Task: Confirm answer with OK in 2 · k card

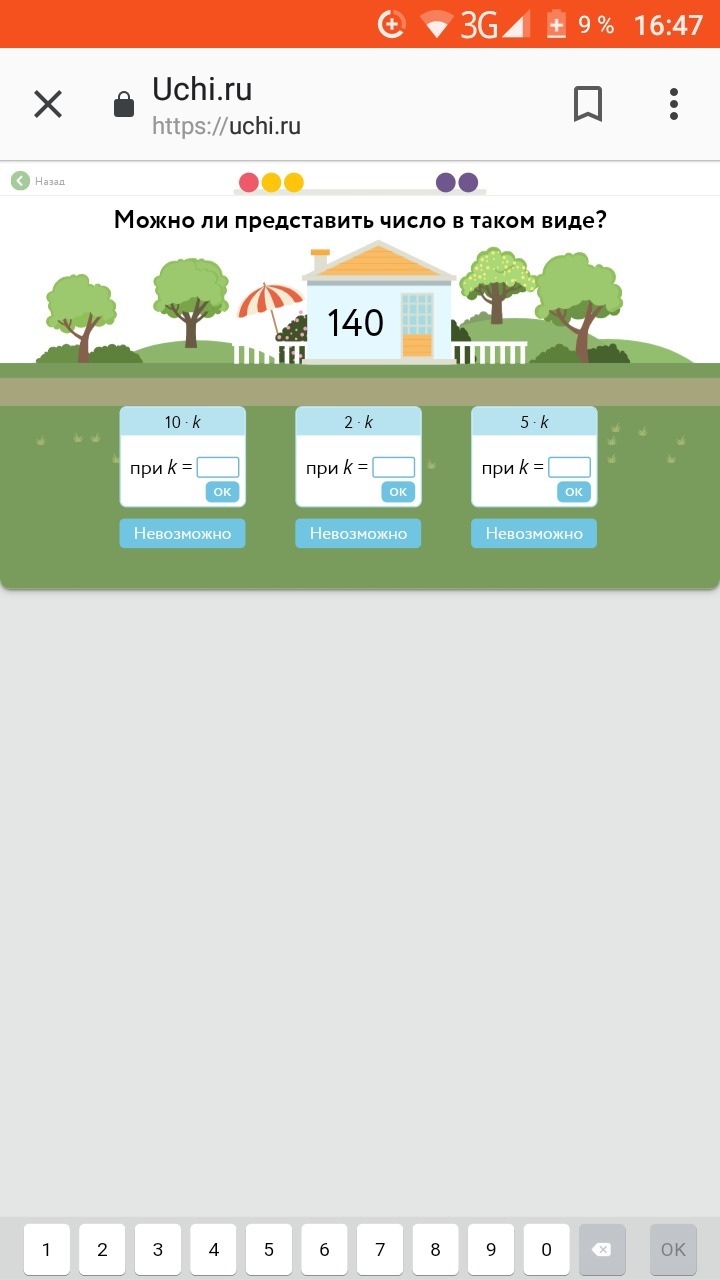Action: 398,491
